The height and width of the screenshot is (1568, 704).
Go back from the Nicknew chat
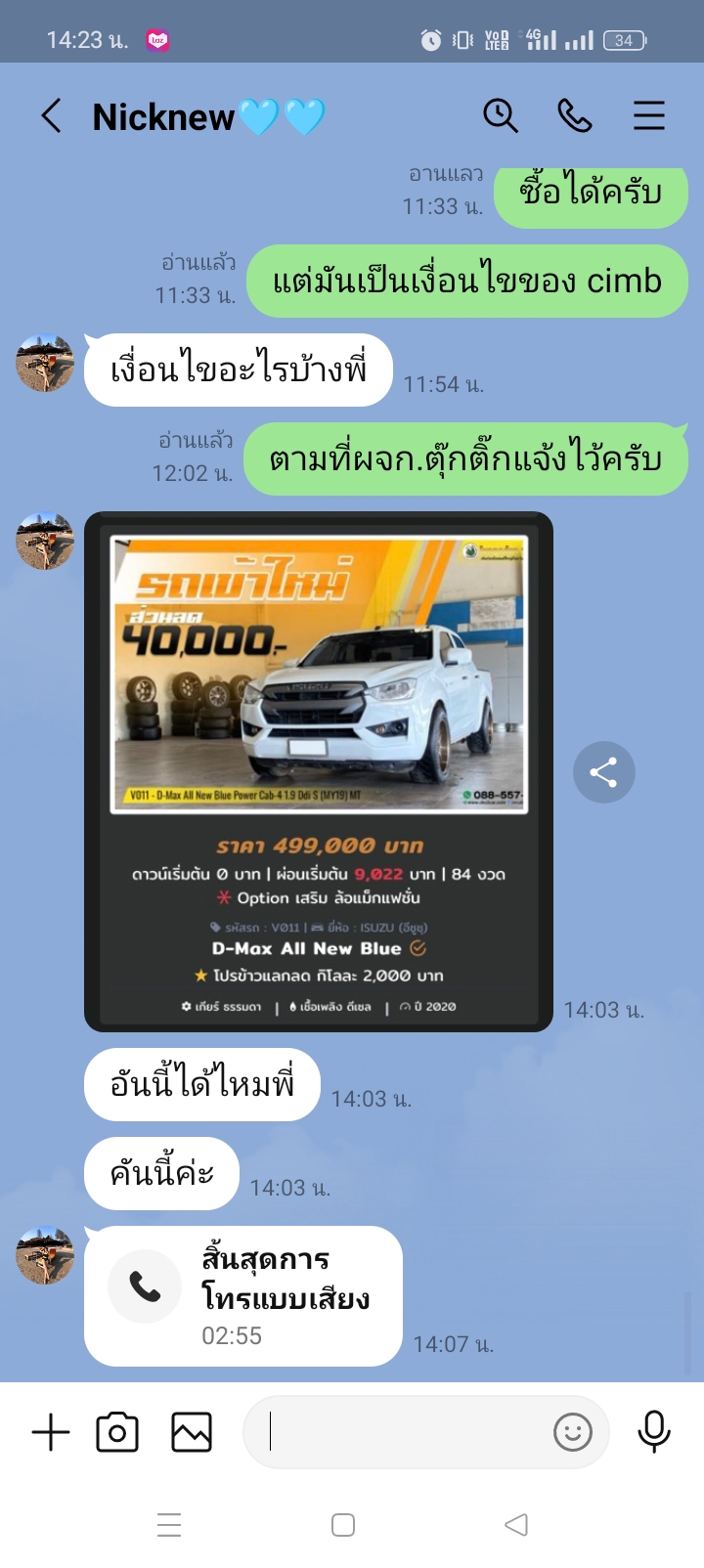coord(52,116)
